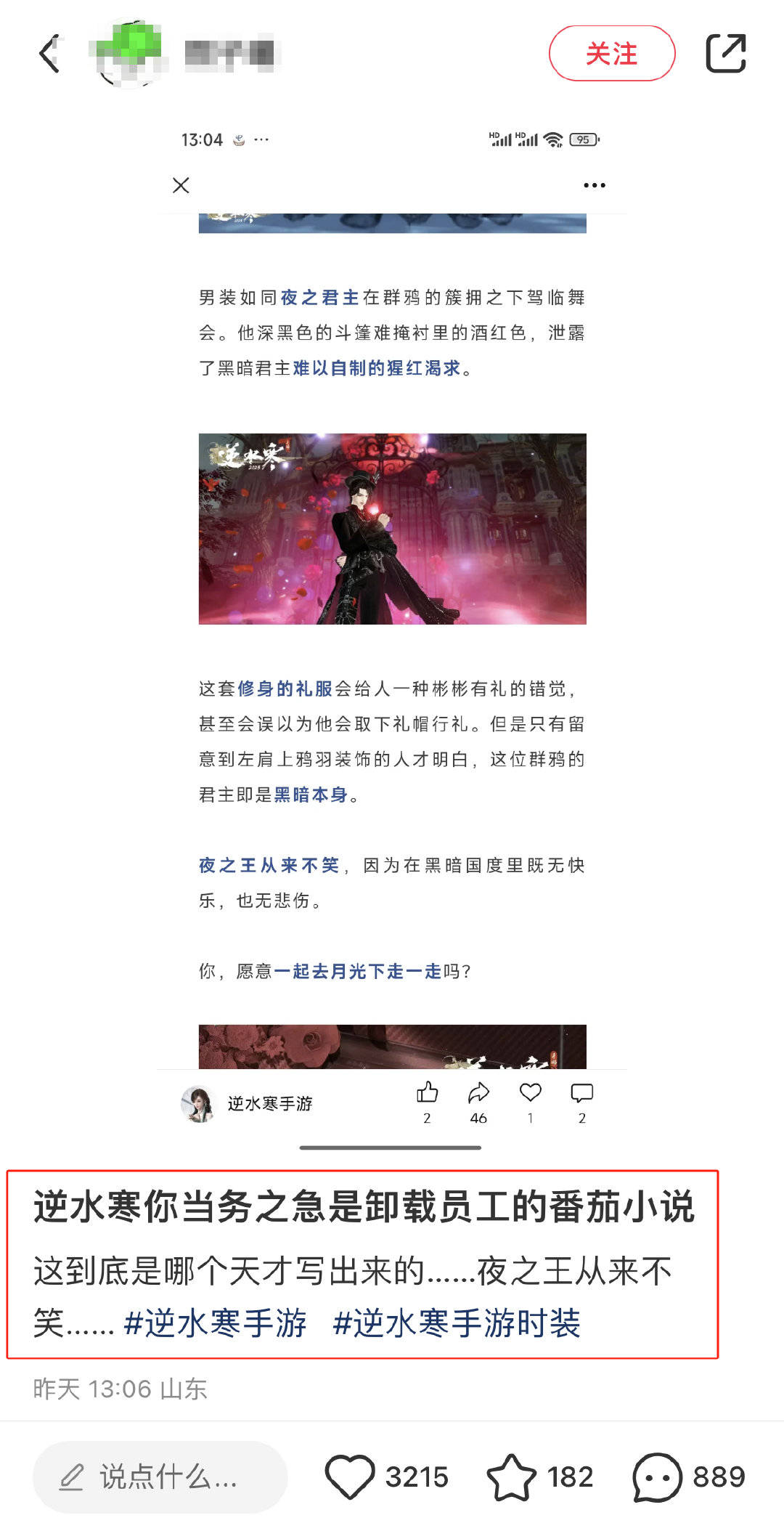
Task: Tap the 说点什么 comment field
Action: coord(160,1477)
